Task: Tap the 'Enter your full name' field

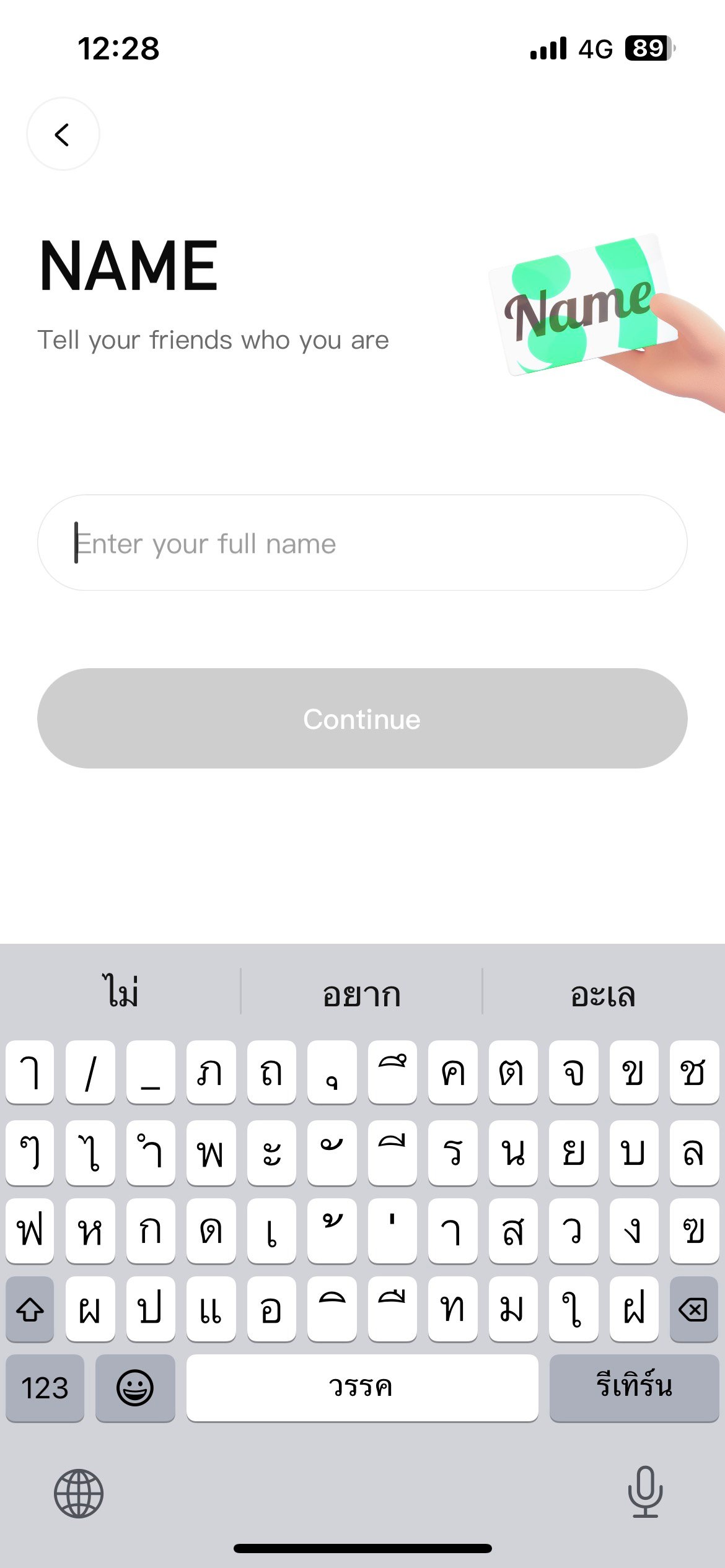Action: click(x=362, y=542)
